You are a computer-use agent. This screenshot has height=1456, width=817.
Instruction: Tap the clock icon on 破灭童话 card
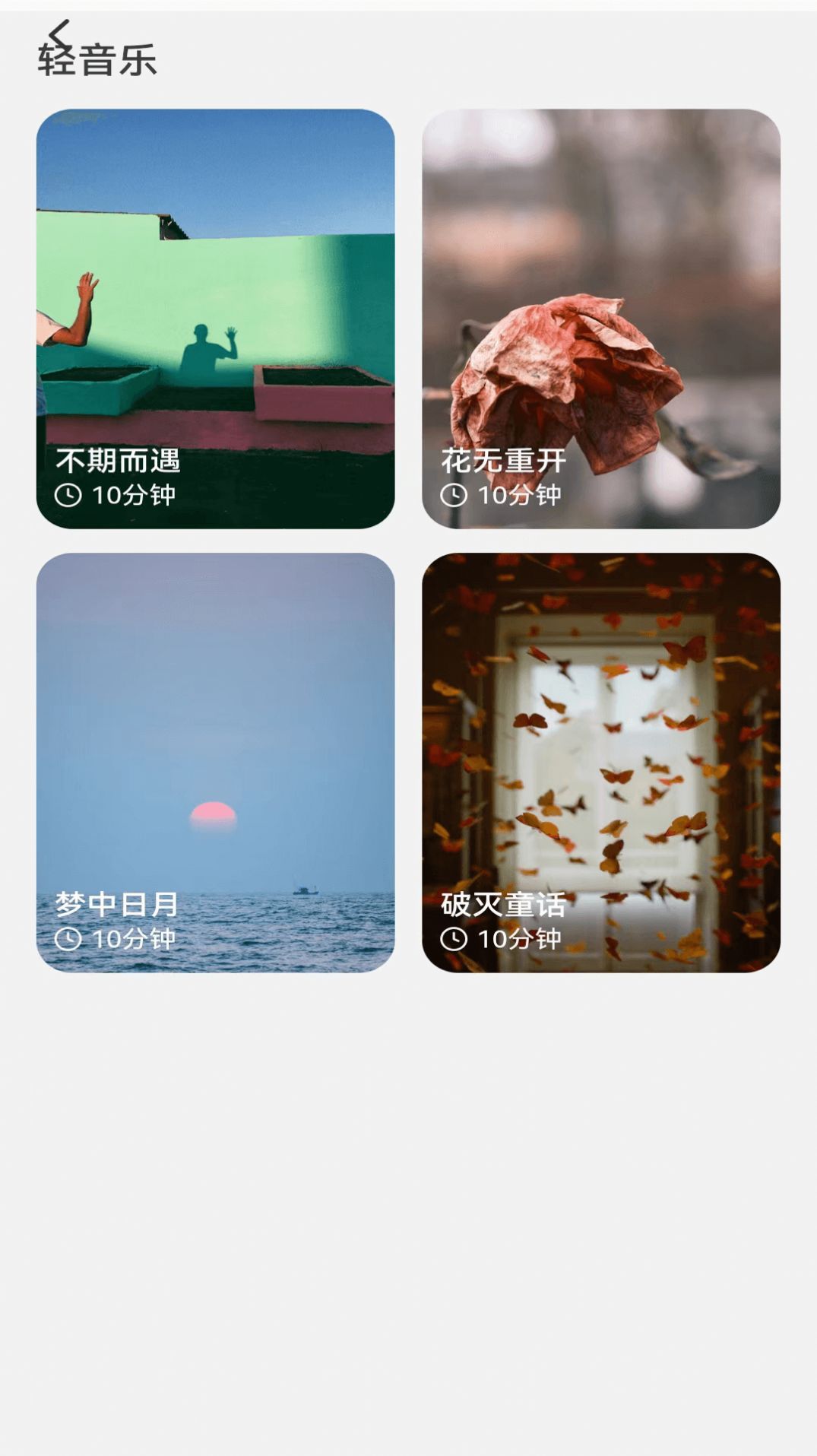click(454, 938)
